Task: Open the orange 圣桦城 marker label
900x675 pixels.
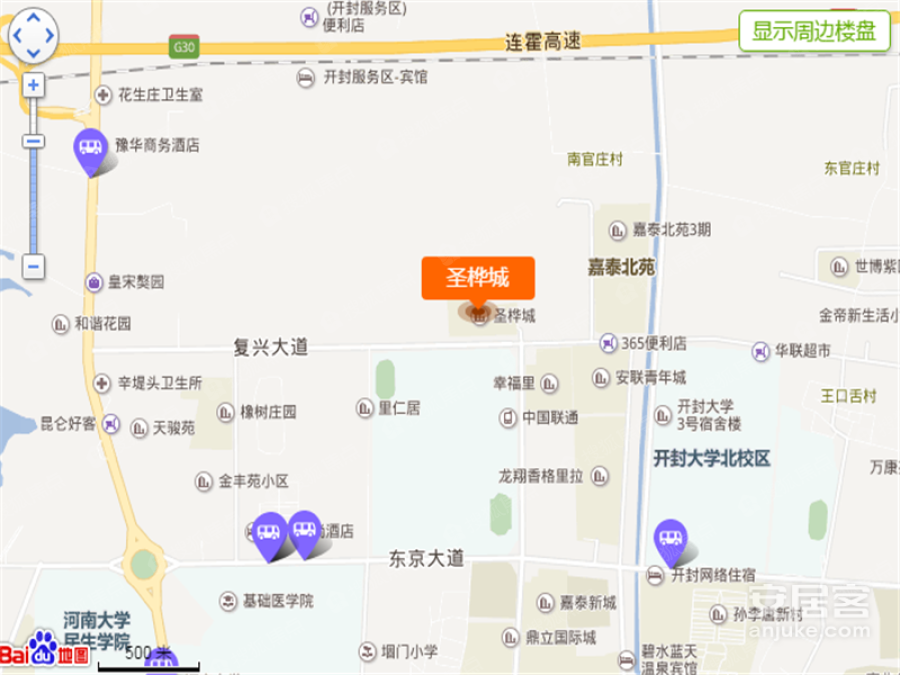Action: [x=478, y=278]
